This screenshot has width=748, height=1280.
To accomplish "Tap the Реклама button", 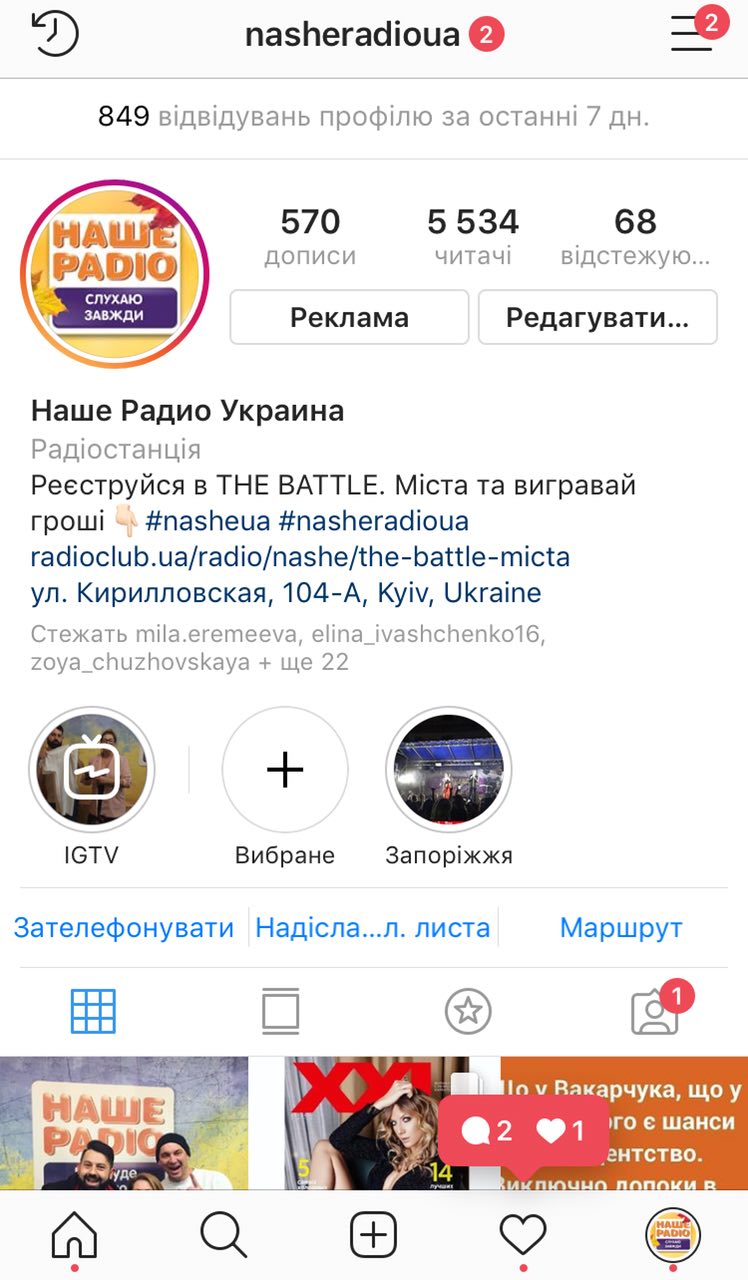I will (x=349, y=318).
